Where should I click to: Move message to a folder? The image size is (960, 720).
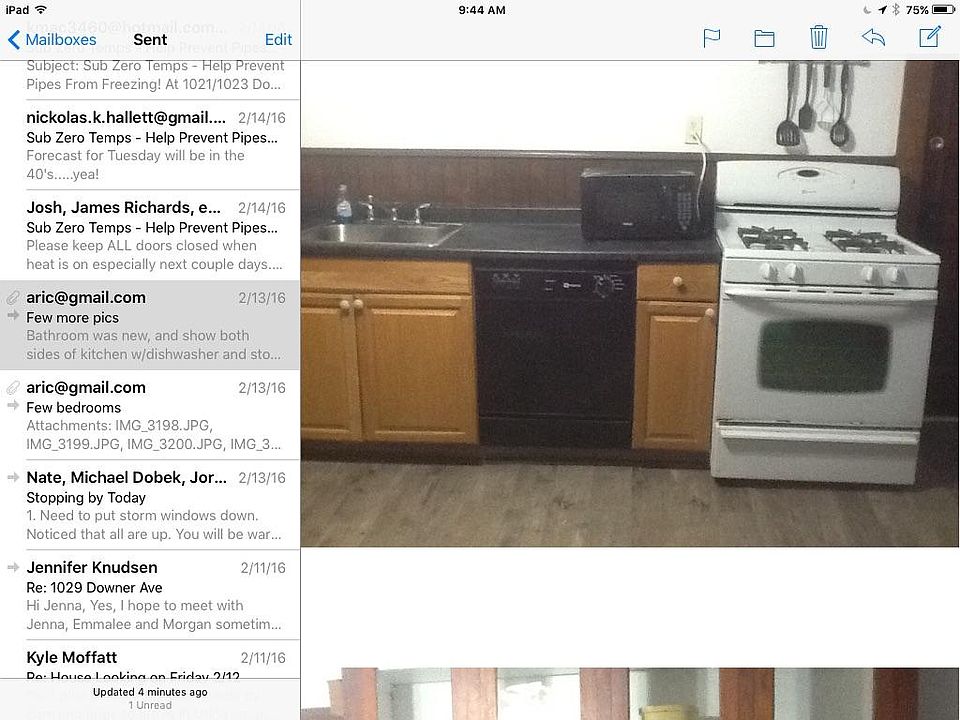point(764,38)
